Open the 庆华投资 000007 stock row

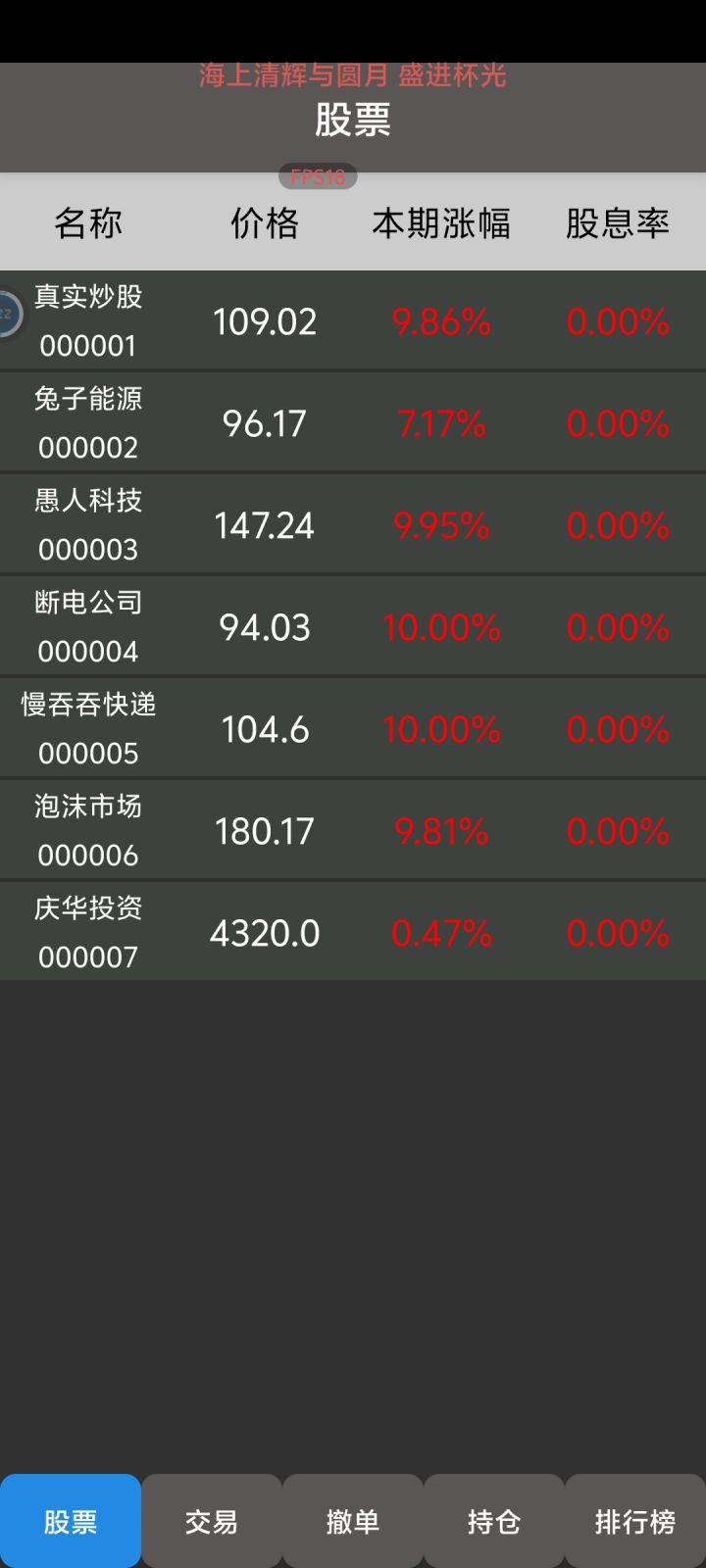pyautogui.click(x=353, y=933)
